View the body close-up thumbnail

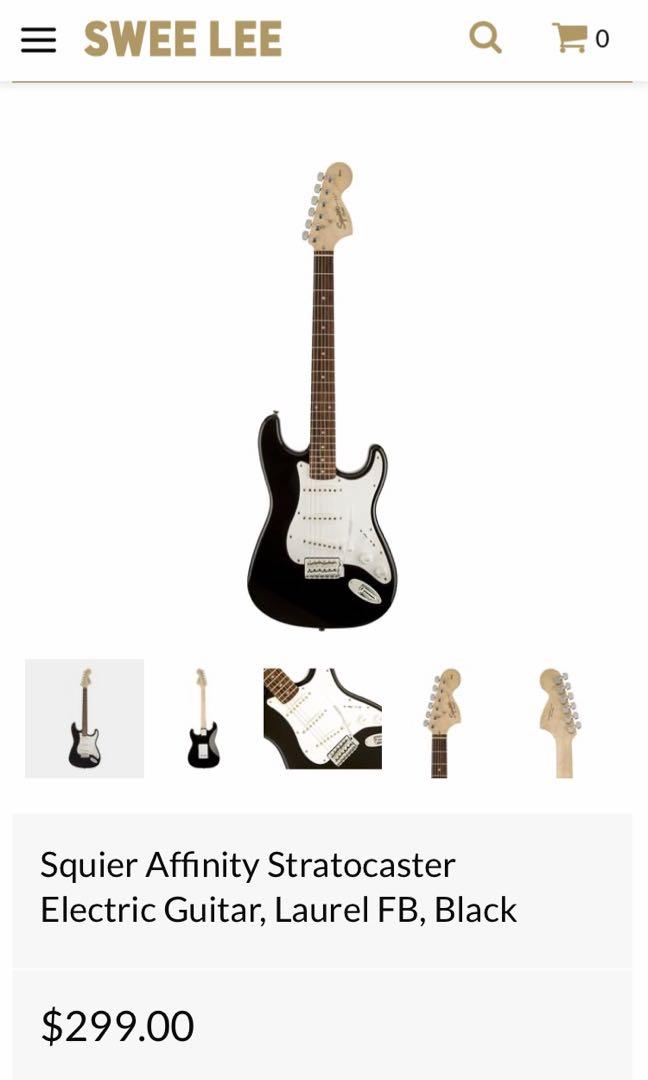322,718
